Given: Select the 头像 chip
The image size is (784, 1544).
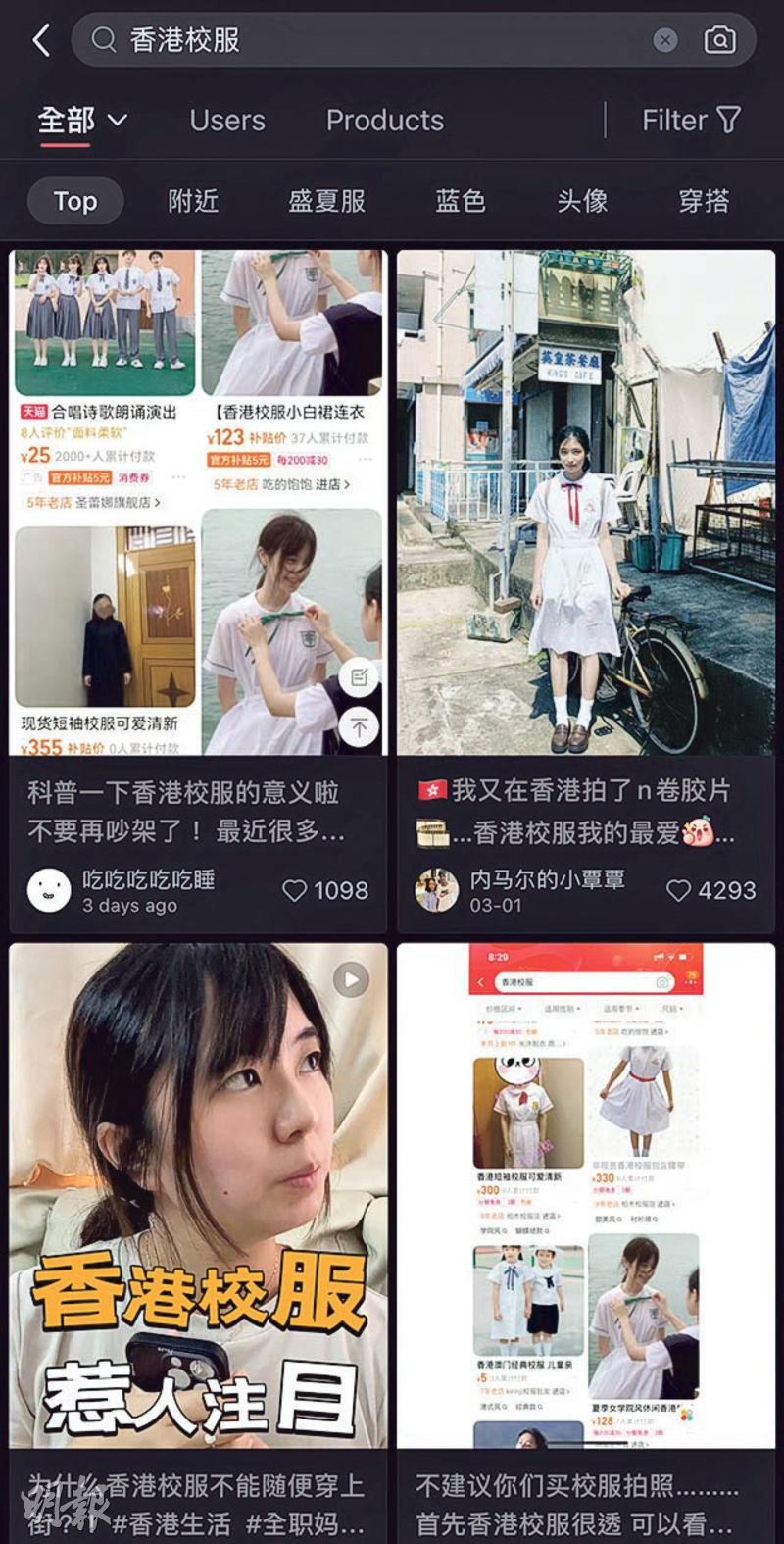Looking at the screenshot, I should tap(582, 201).
